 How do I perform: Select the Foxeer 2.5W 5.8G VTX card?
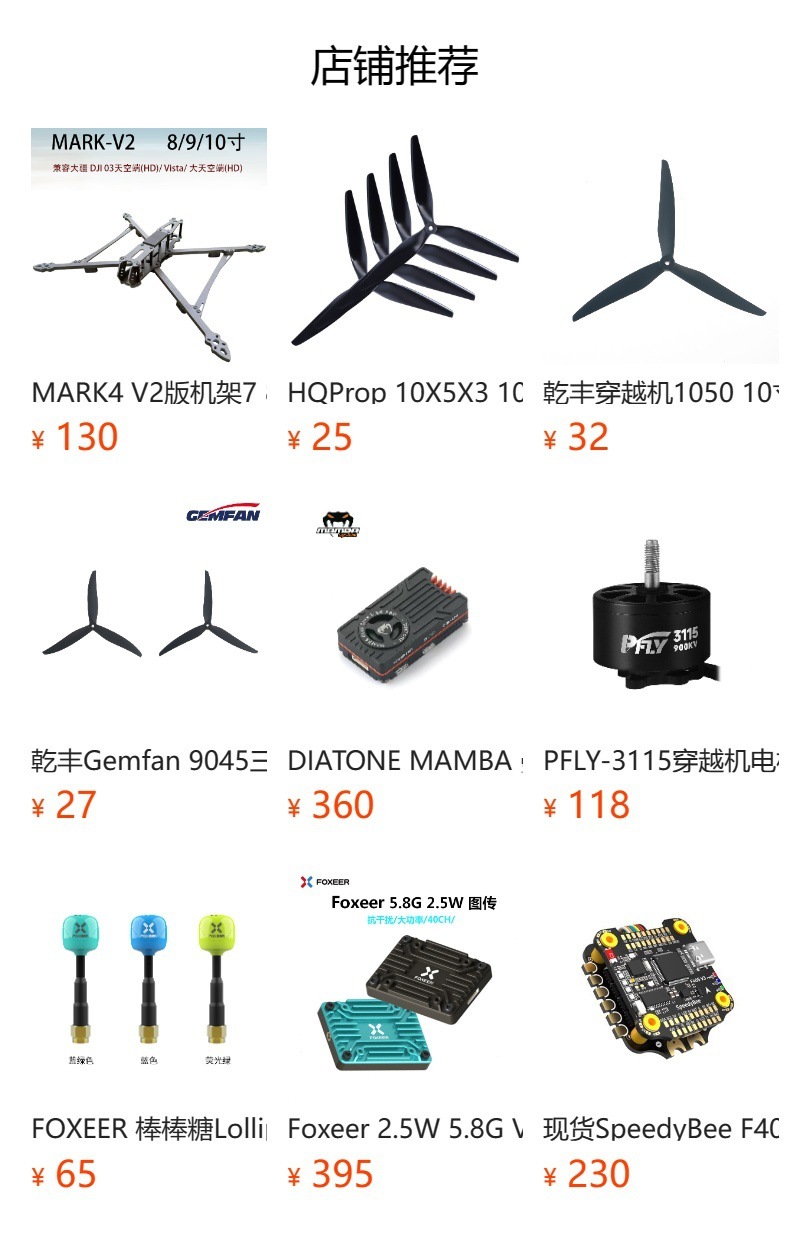click(405, 982)
